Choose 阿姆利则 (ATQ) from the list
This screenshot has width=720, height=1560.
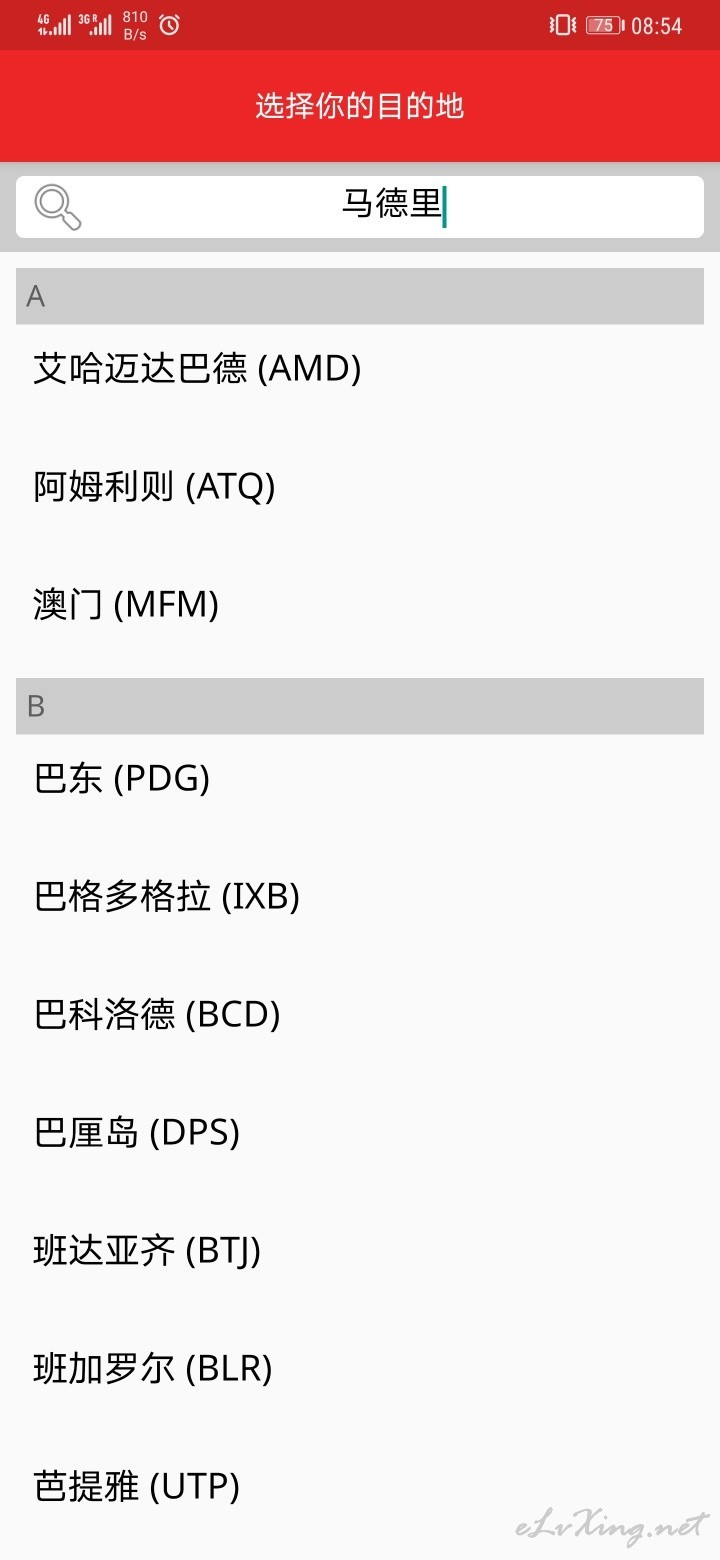point(360,487)
